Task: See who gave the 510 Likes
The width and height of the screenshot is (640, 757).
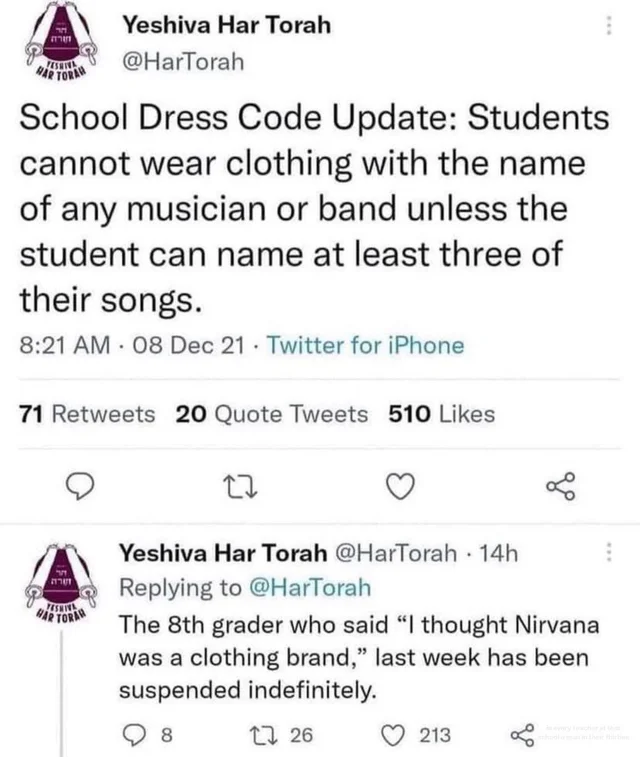Action: [x=442, y=413]
